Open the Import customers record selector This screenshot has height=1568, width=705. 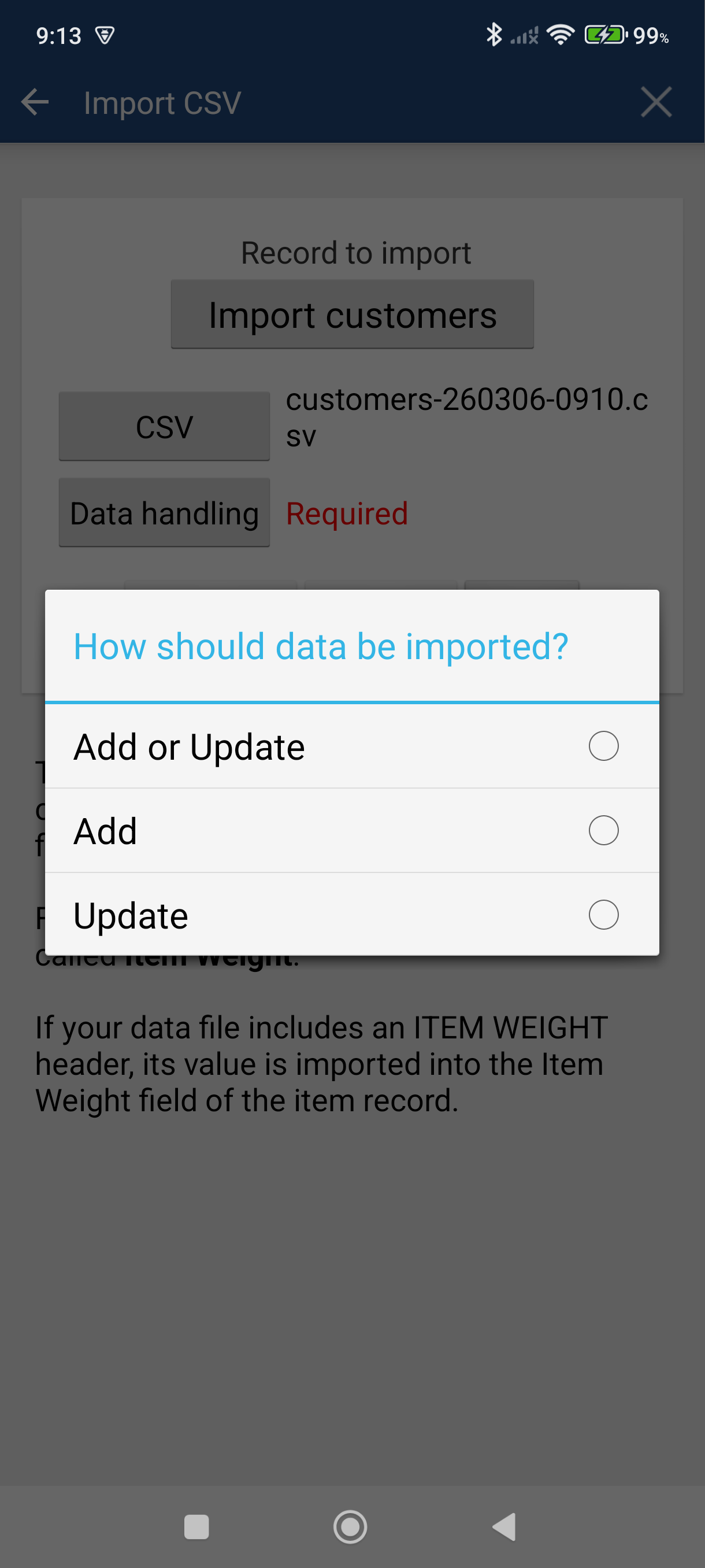(x=351, y=314)
